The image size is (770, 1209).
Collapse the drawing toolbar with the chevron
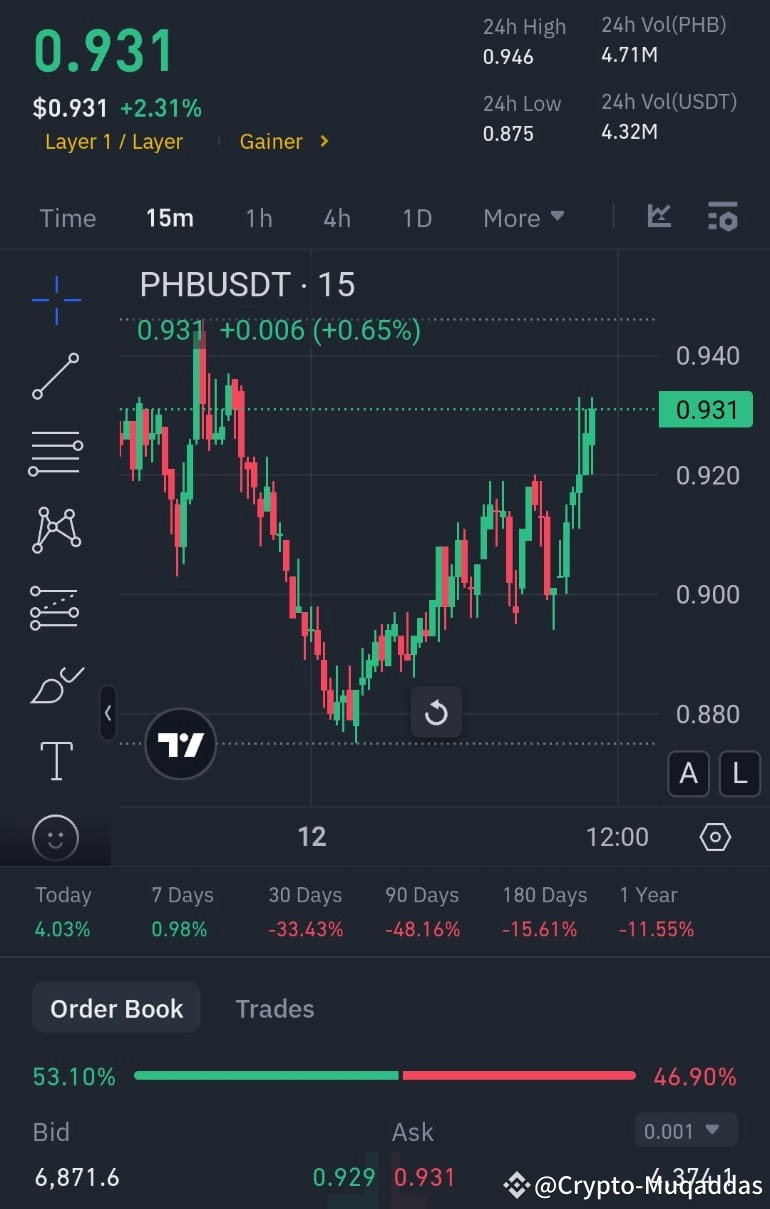click(108, 713)
